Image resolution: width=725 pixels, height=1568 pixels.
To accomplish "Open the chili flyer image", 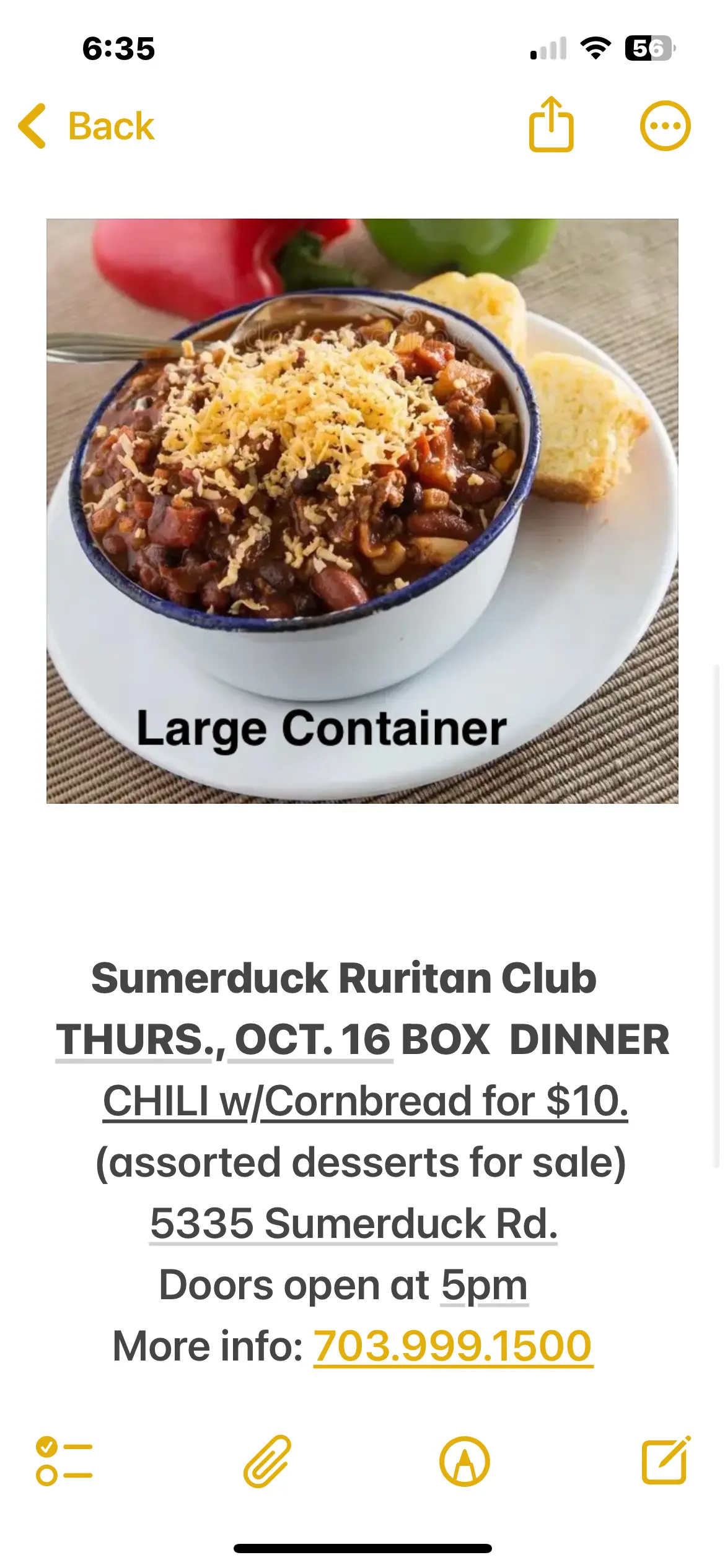I will point(362,511).
